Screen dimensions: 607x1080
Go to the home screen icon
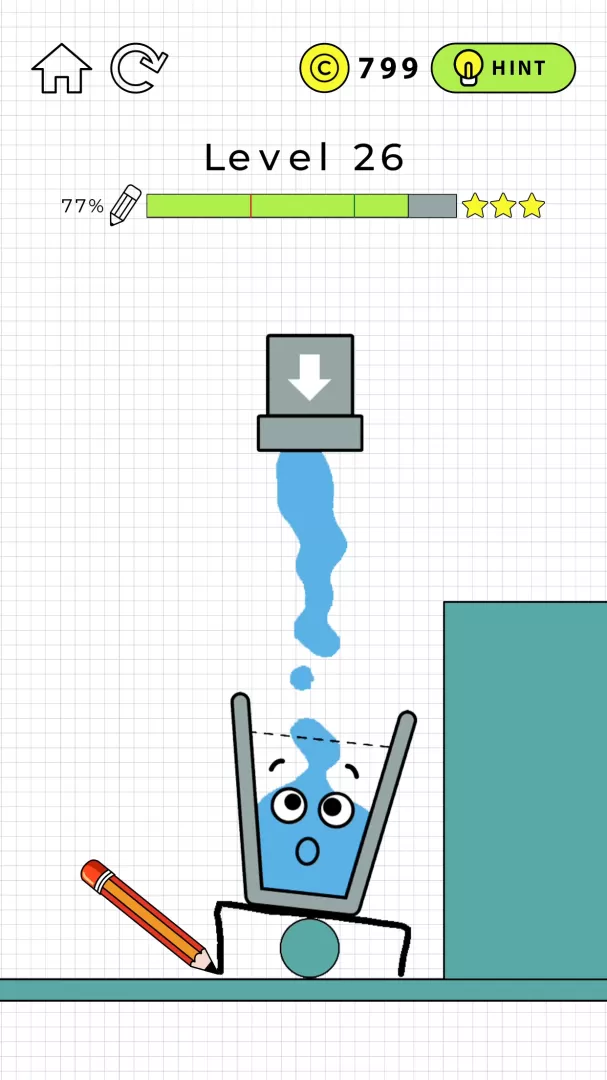(x=61, y=69)
